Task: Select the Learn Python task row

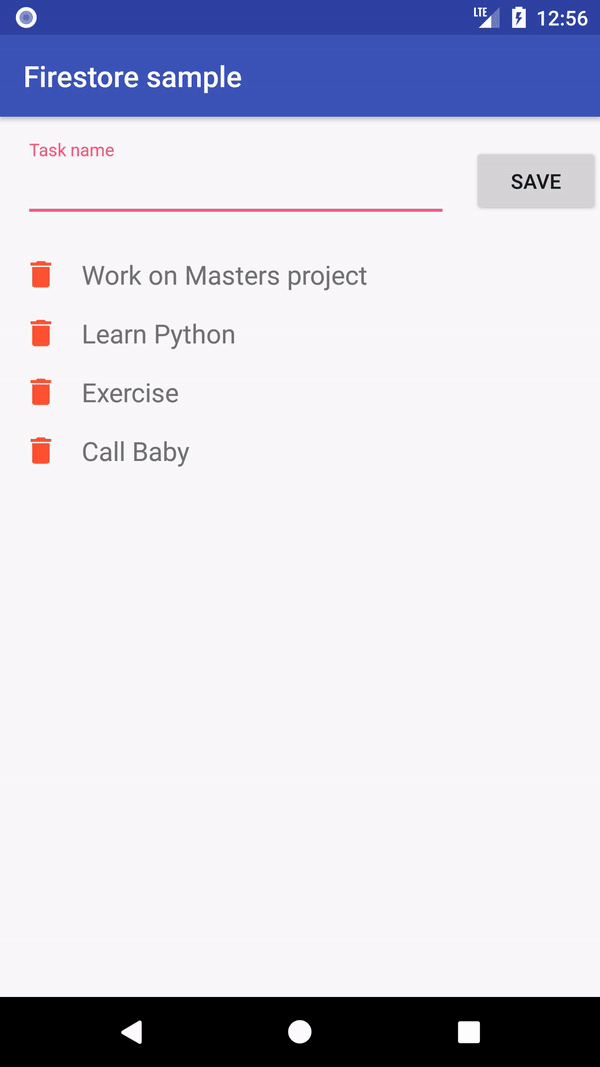Action: coord(300,333)
